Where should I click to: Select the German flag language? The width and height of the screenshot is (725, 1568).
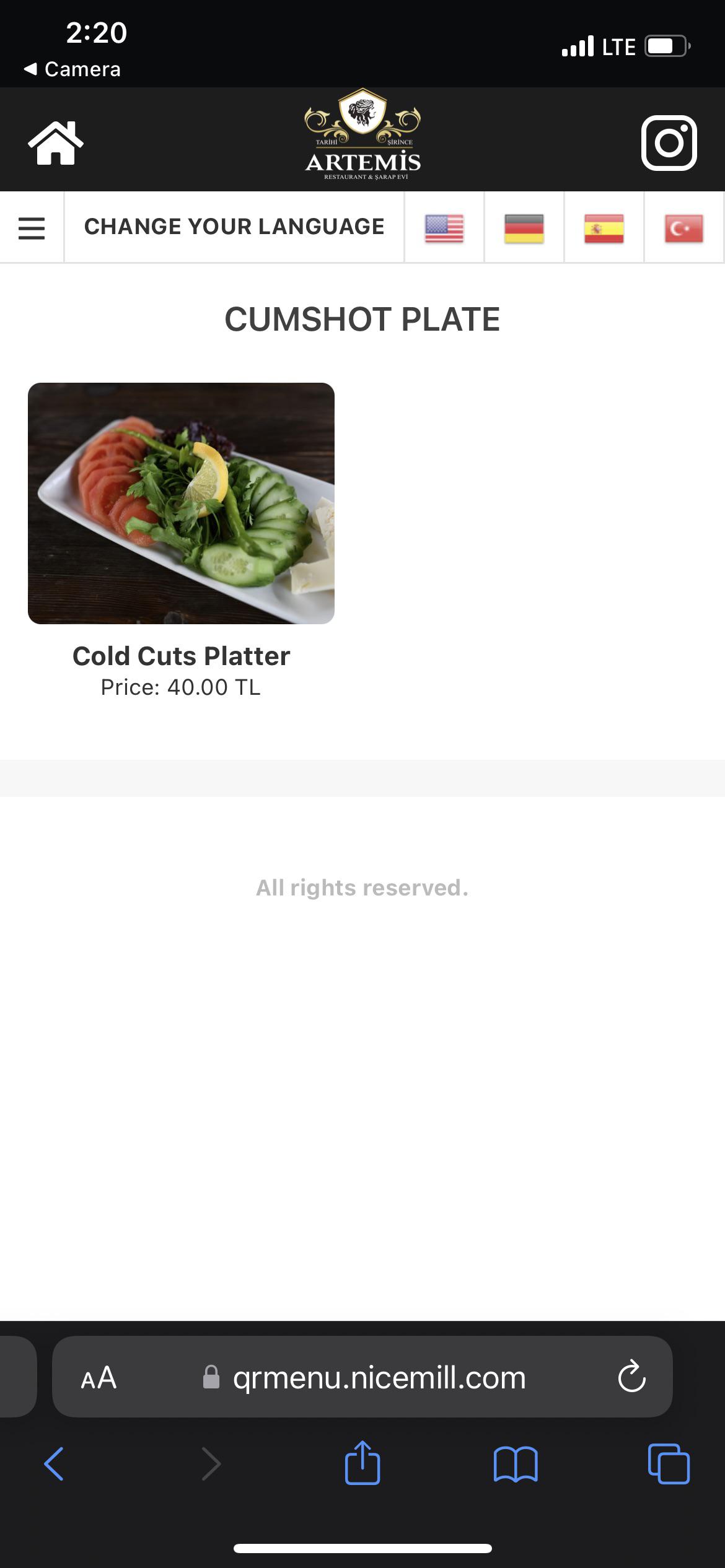pos(524,228)
